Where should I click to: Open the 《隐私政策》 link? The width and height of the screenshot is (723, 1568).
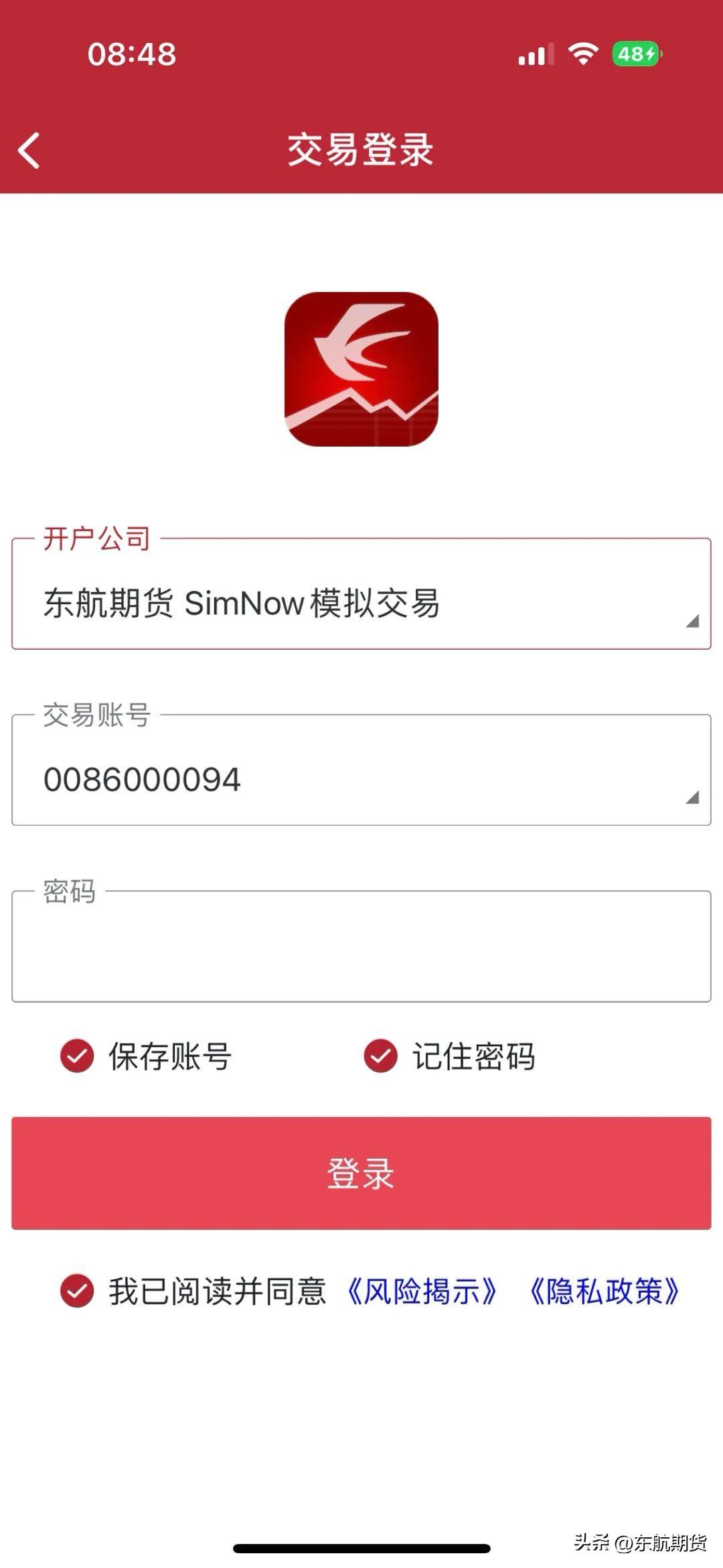click(x=605, y=1291)
